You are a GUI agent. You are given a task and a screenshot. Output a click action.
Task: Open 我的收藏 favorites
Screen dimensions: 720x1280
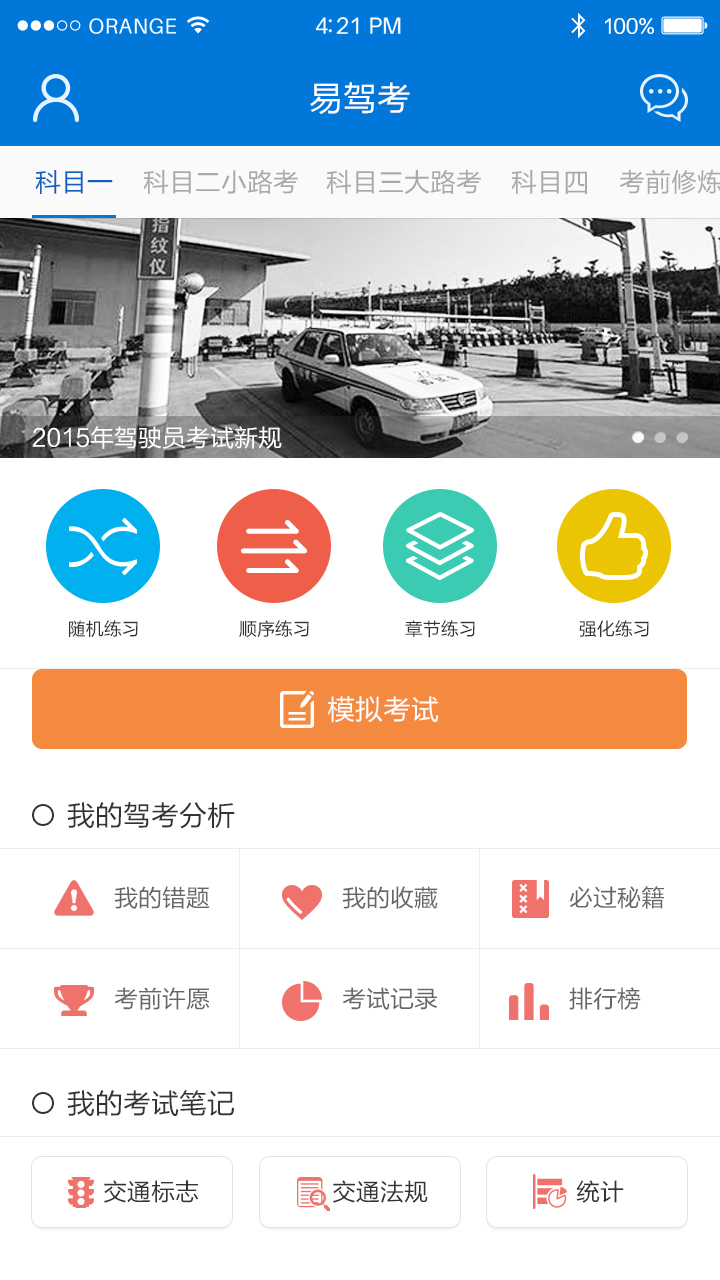pyautogui.click(x=360, y=898)
